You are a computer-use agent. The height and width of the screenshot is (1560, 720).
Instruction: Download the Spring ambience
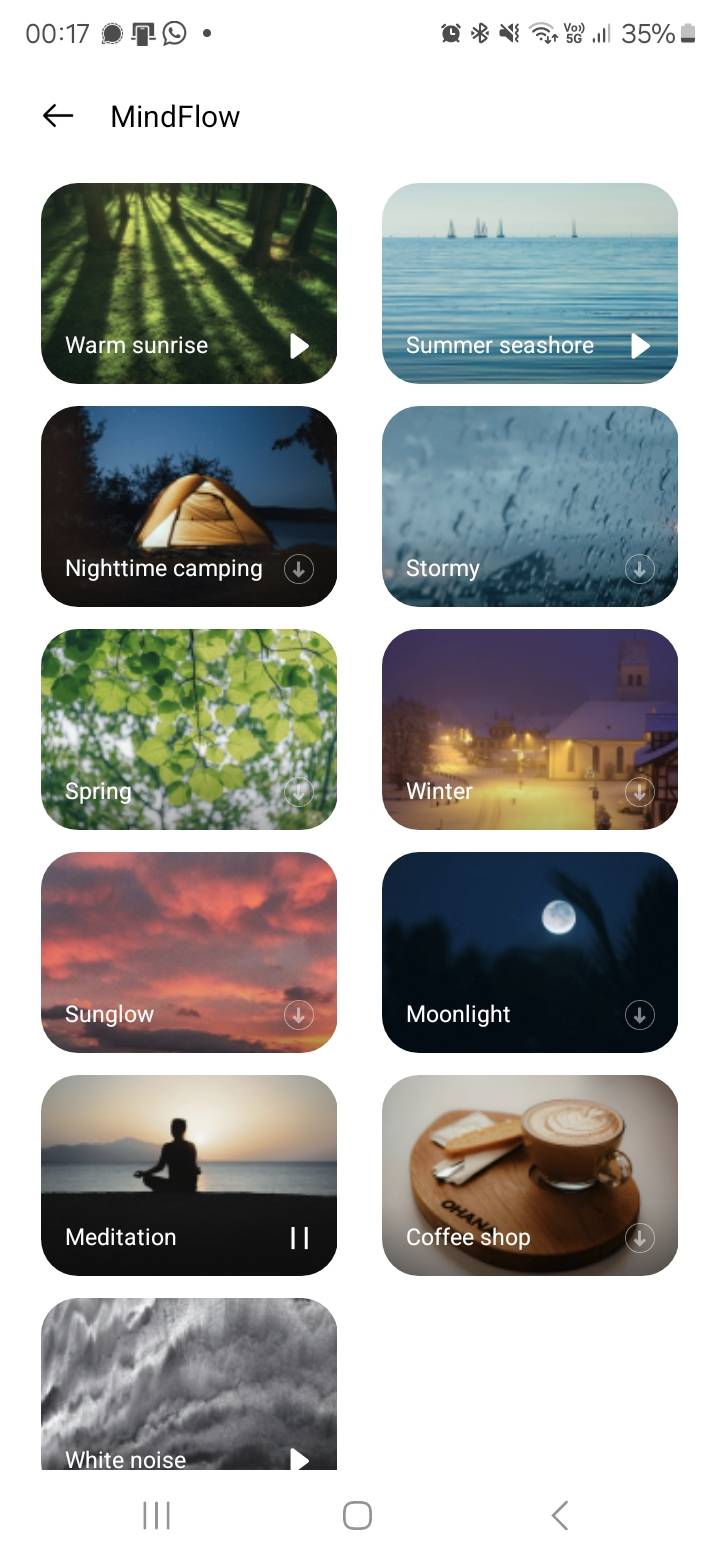(x=298, y=792)
